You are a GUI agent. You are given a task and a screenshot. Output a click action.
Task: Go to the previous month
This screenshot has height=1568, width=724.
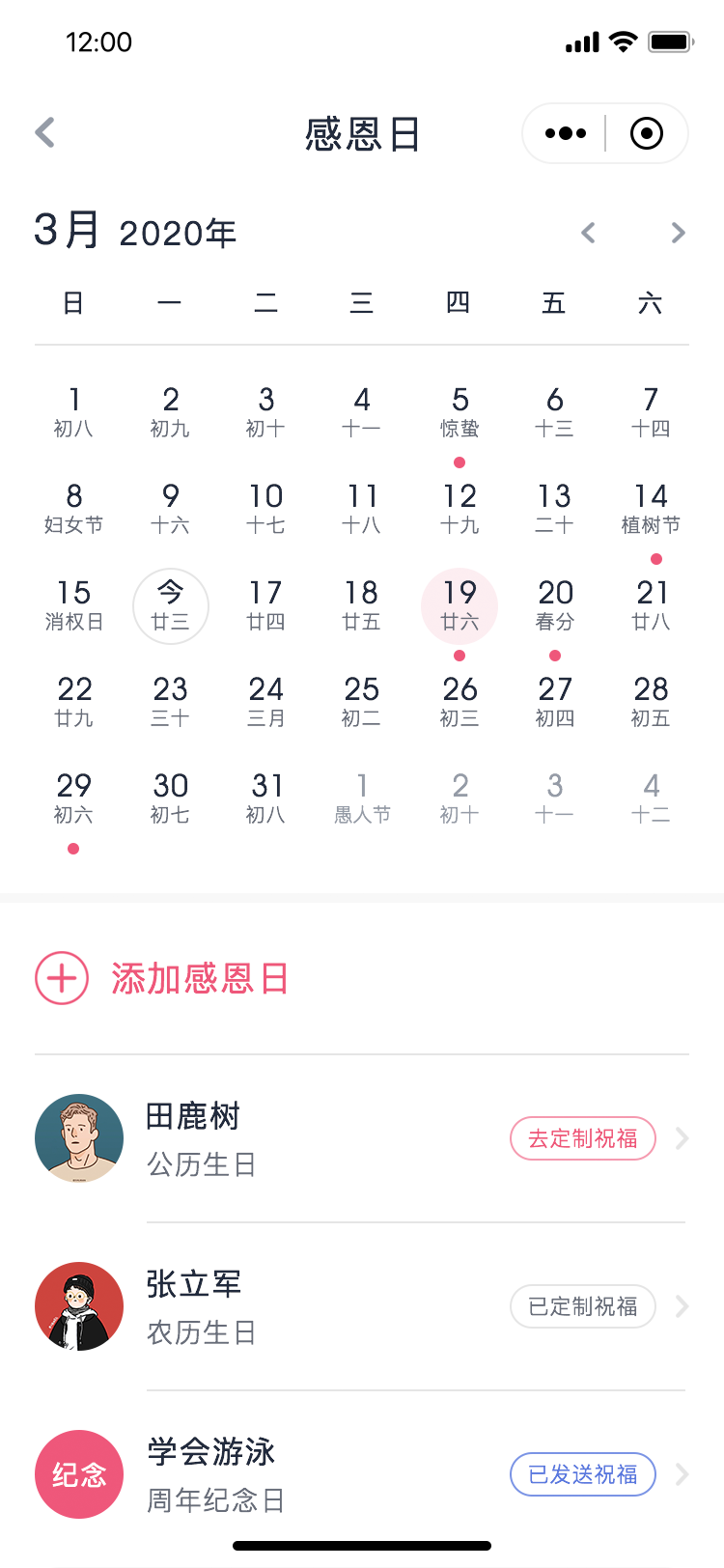588,233
